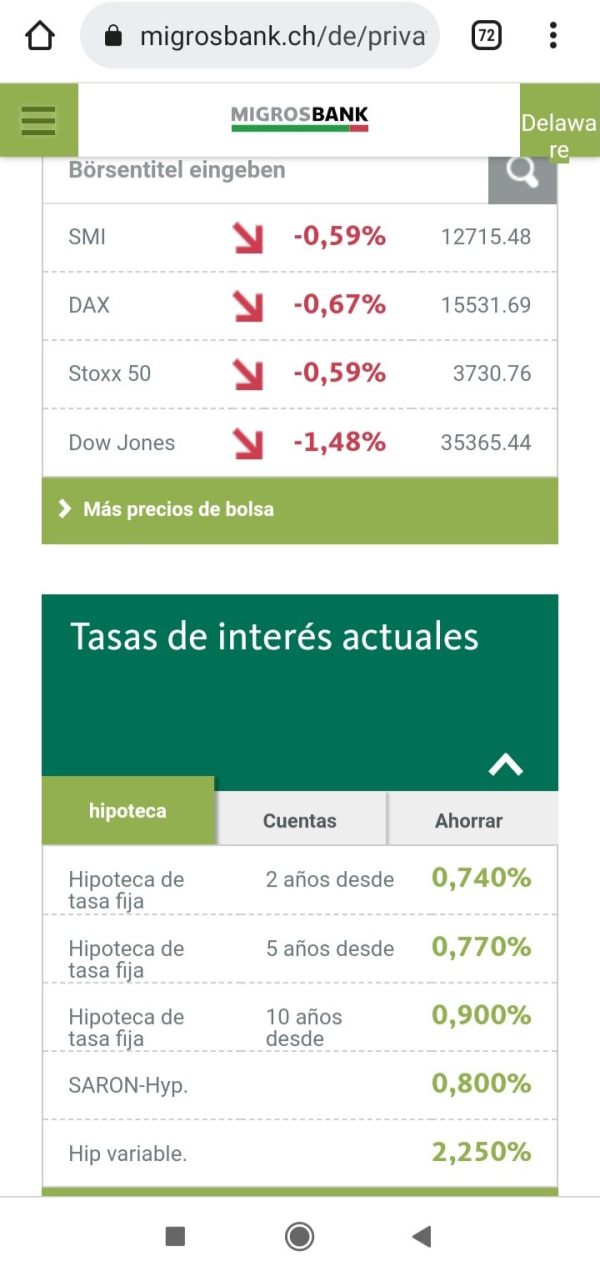Open the browser tab switcher
600x1276 pixels.
(486, 36)
